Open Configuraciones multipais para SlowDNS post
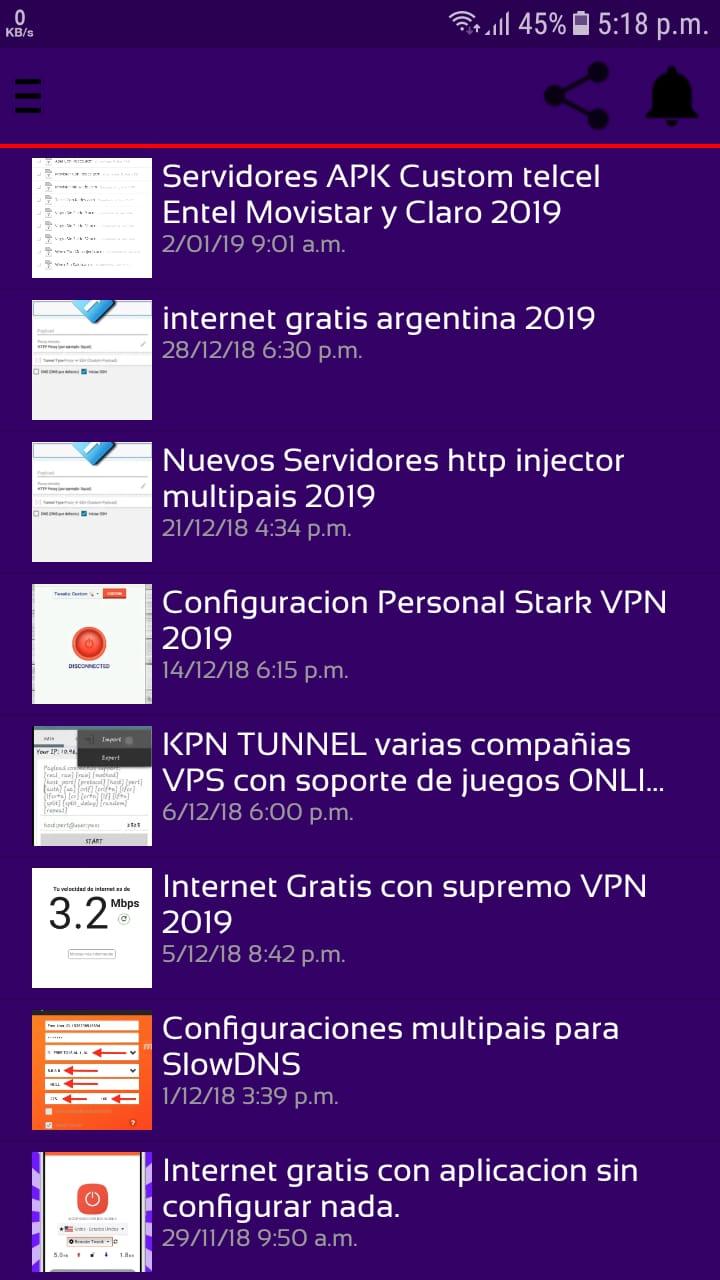720x1280 pixels. 360,1070
